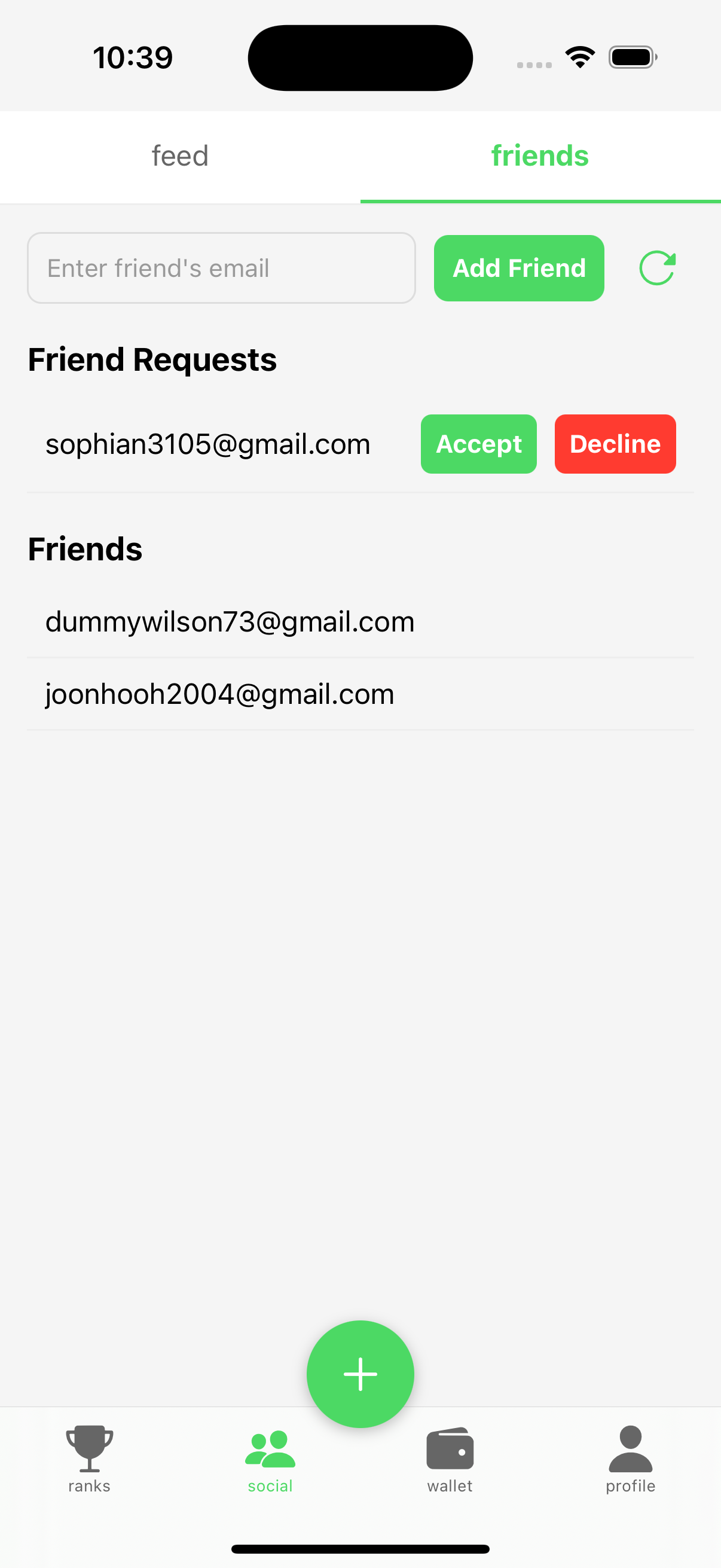Image resolution: width=721 pixels, height=1568 pixels.
Task: Focus the friend's email field
Action: 221,268
